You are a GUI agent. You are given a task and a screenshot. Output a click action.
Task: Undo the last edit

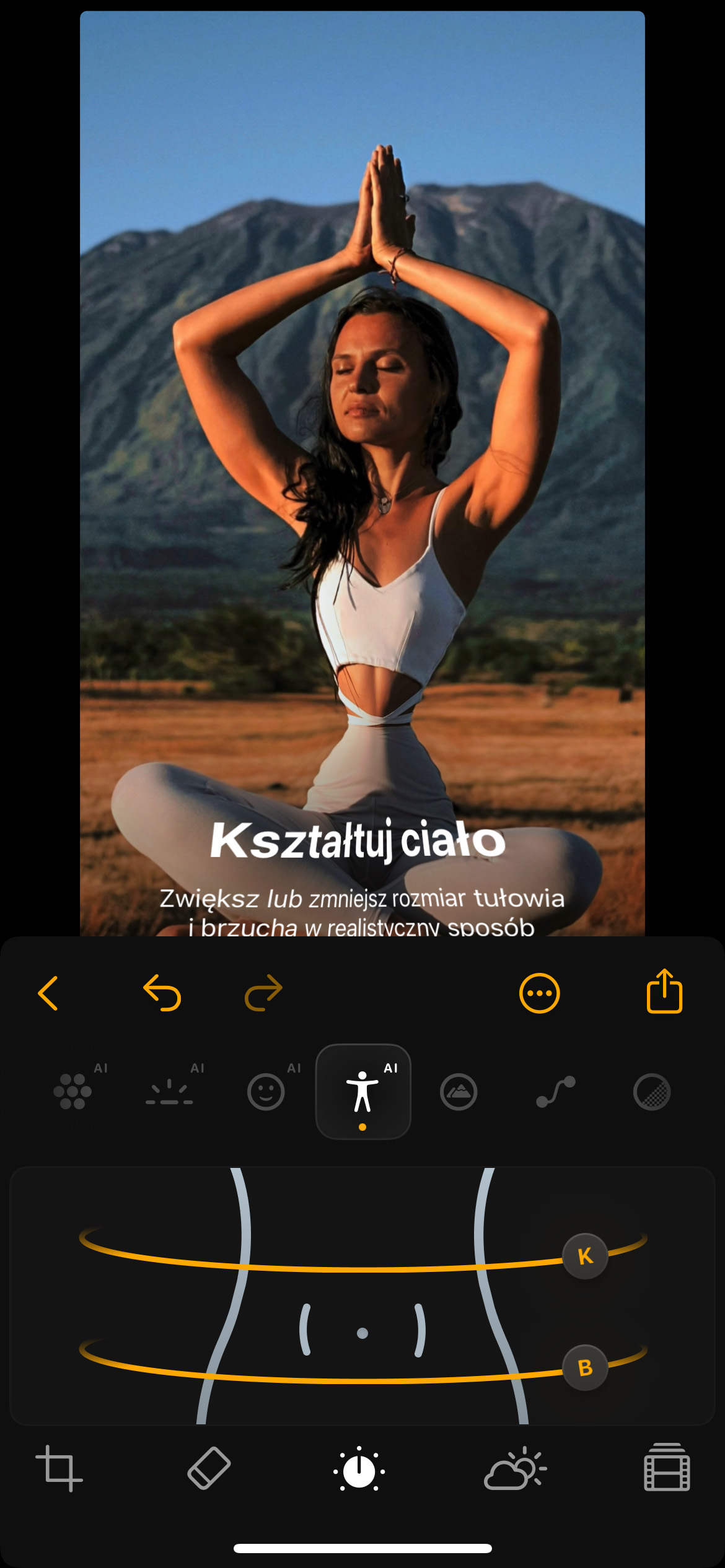click(162, 993)
